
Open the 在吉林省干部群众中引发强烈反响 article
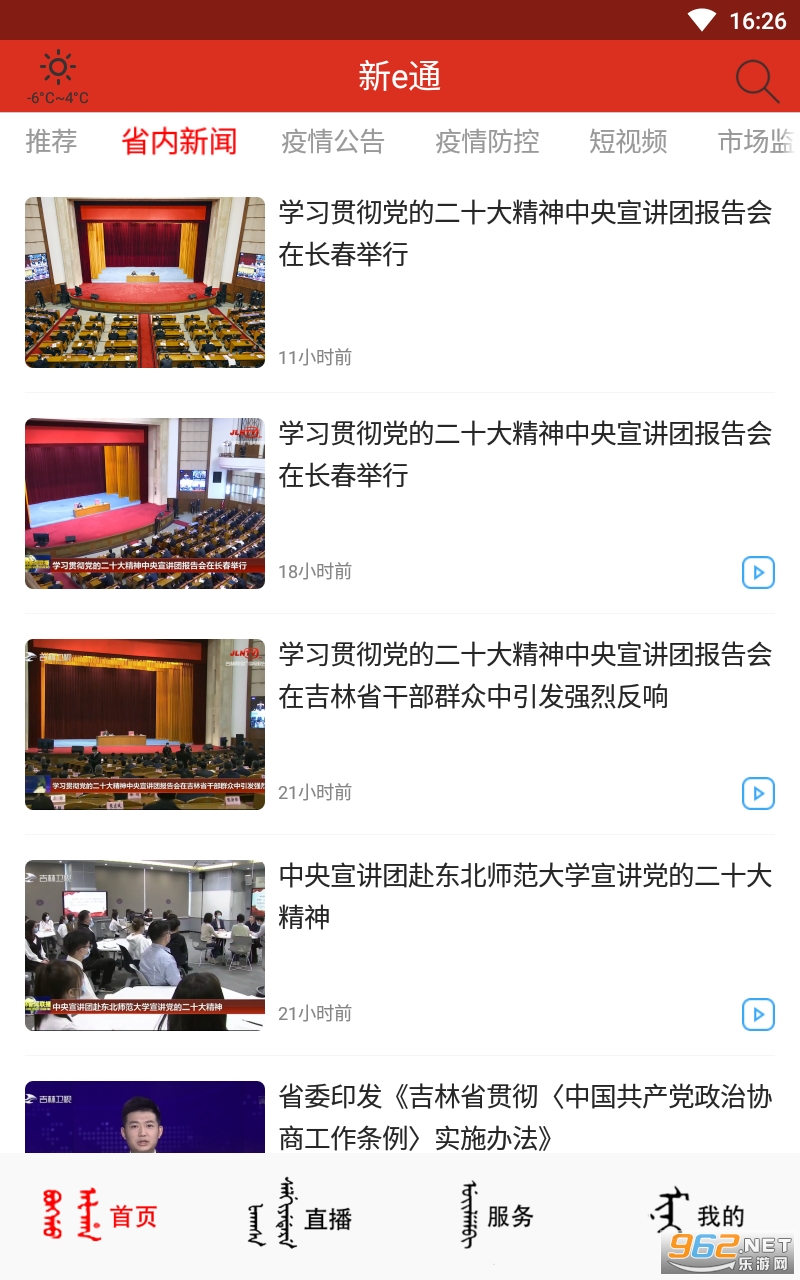click(x=525, y=675)
